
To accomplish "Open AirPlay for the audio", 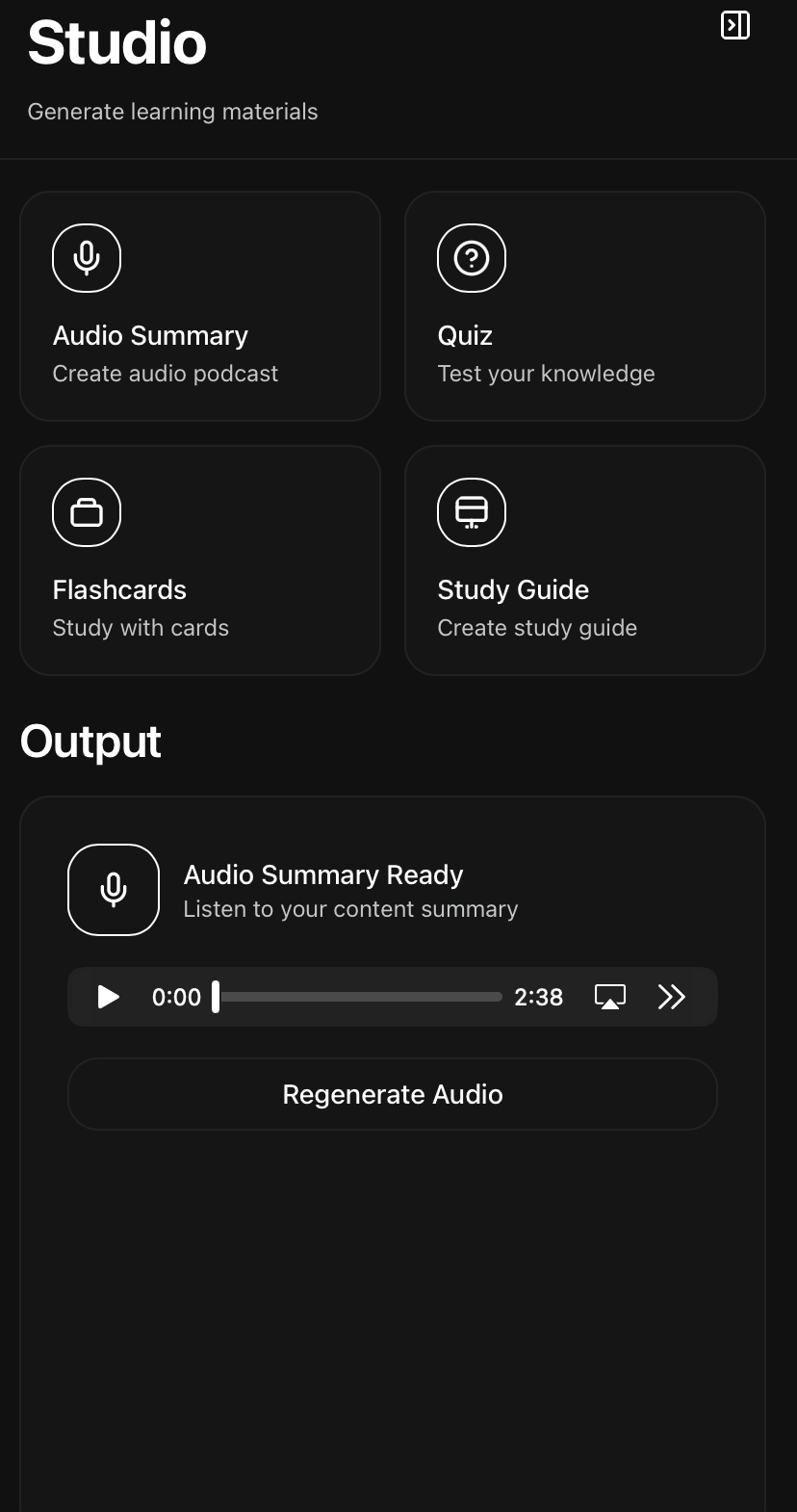I will point(610,997).
